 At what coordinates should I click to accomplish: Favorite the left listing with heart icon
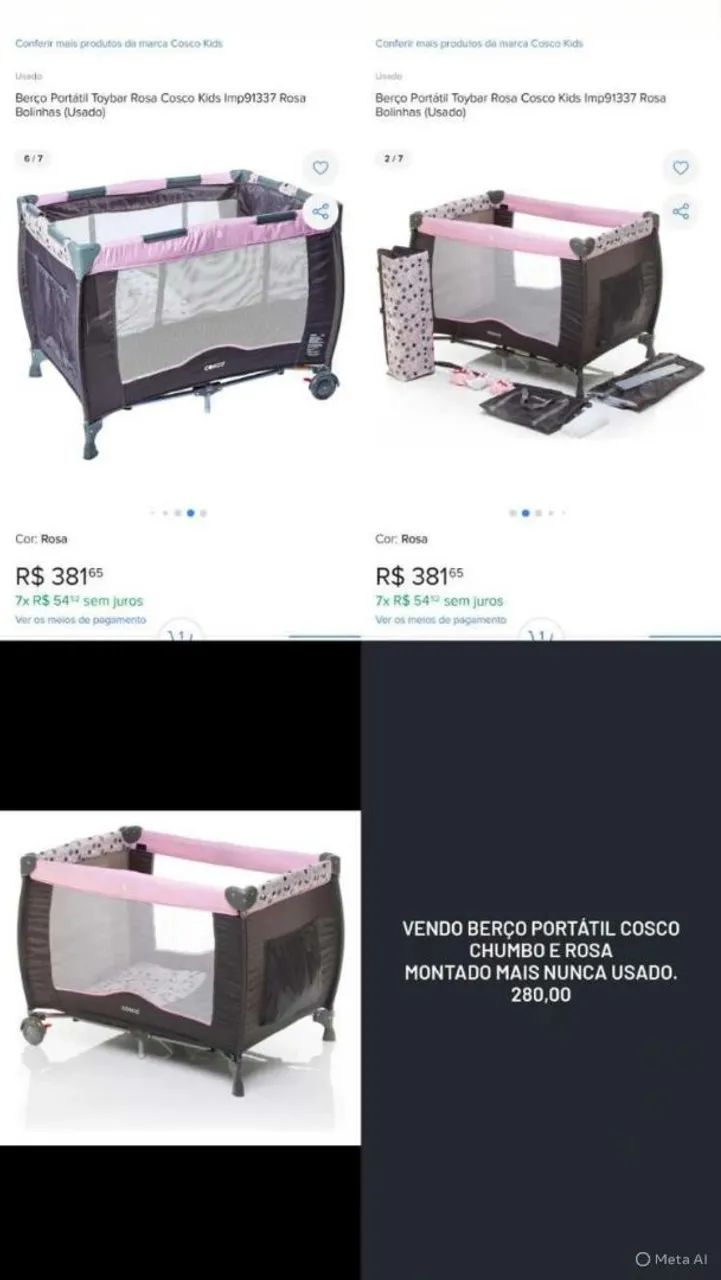tap(322, 168)
